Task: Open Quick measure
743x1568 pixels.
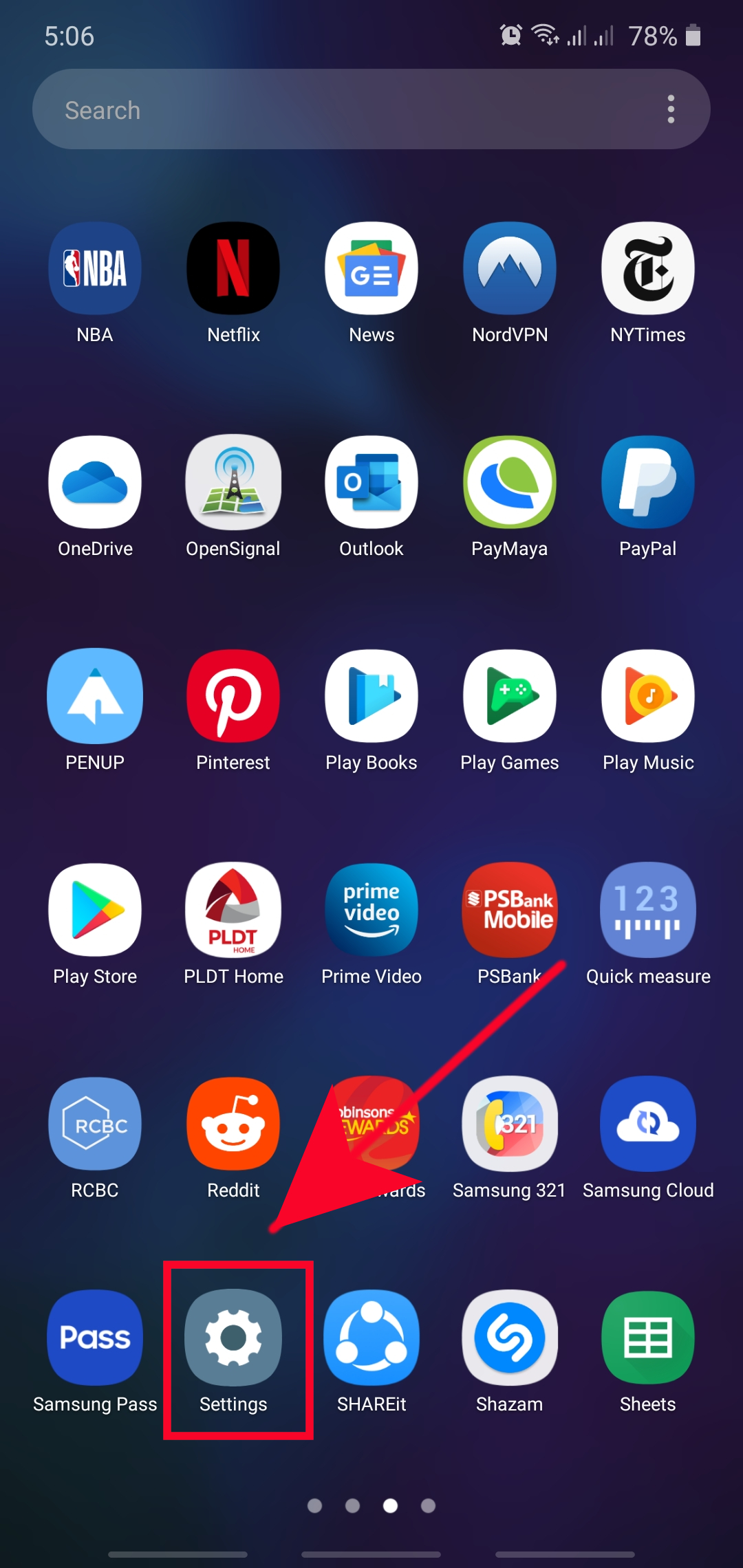Action: 647,909
